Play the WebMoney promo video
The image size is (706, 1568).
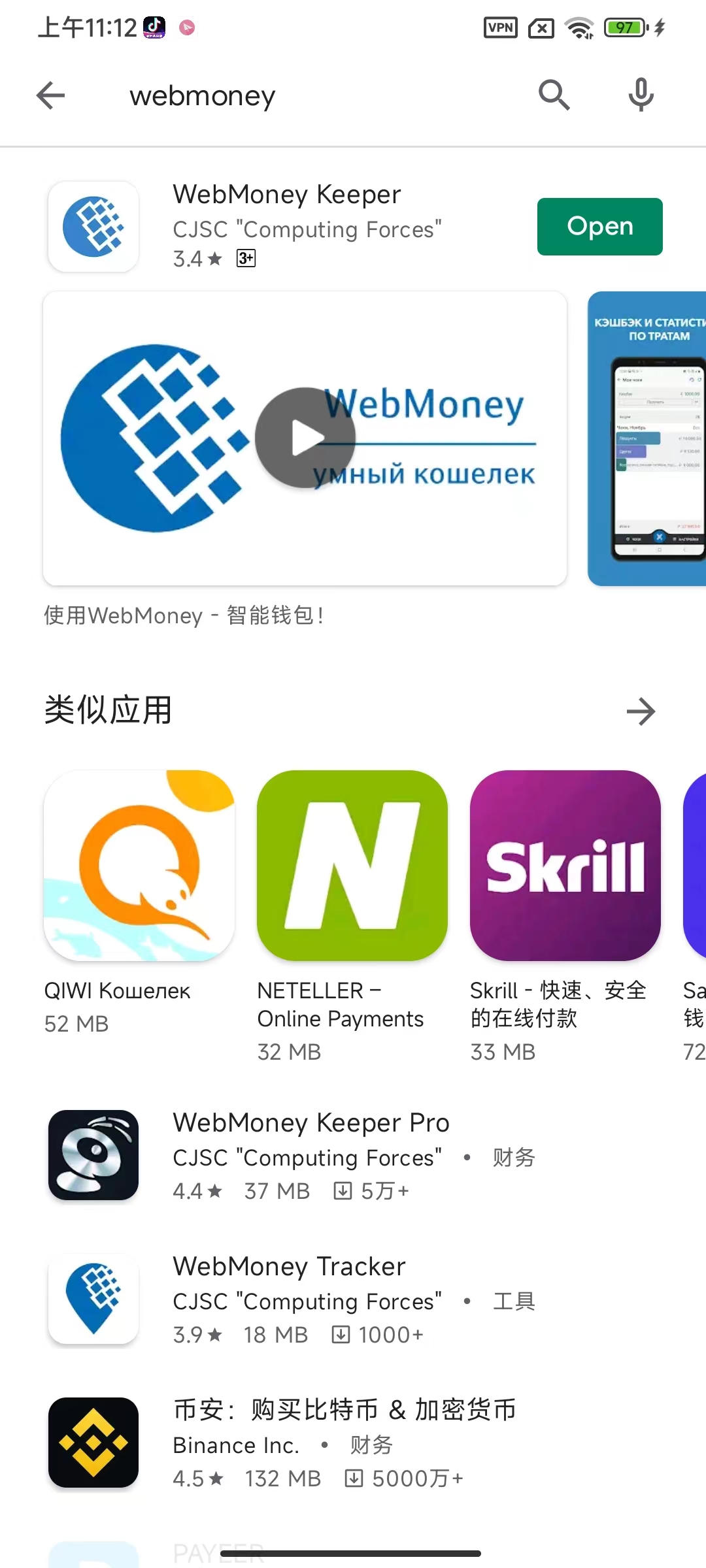[305, 438]
